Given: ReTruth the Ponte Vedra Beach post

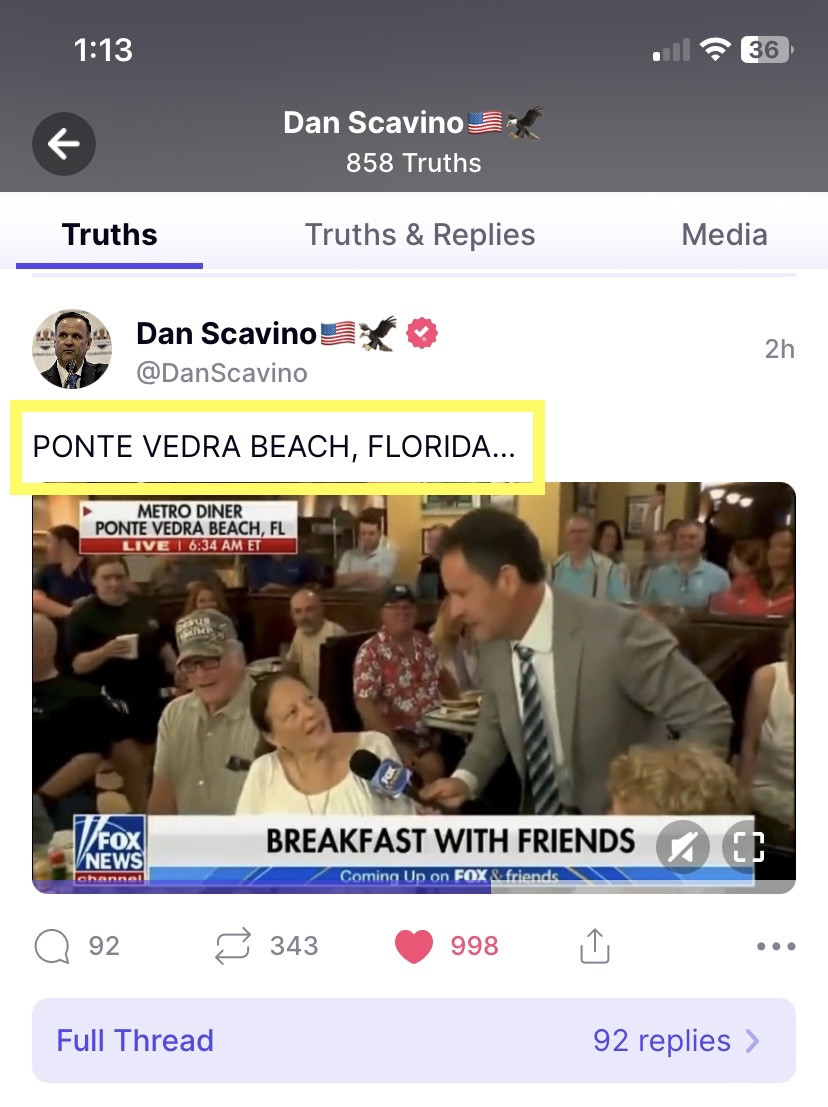Looking at the screenshot, I should [x=233, y=946].
